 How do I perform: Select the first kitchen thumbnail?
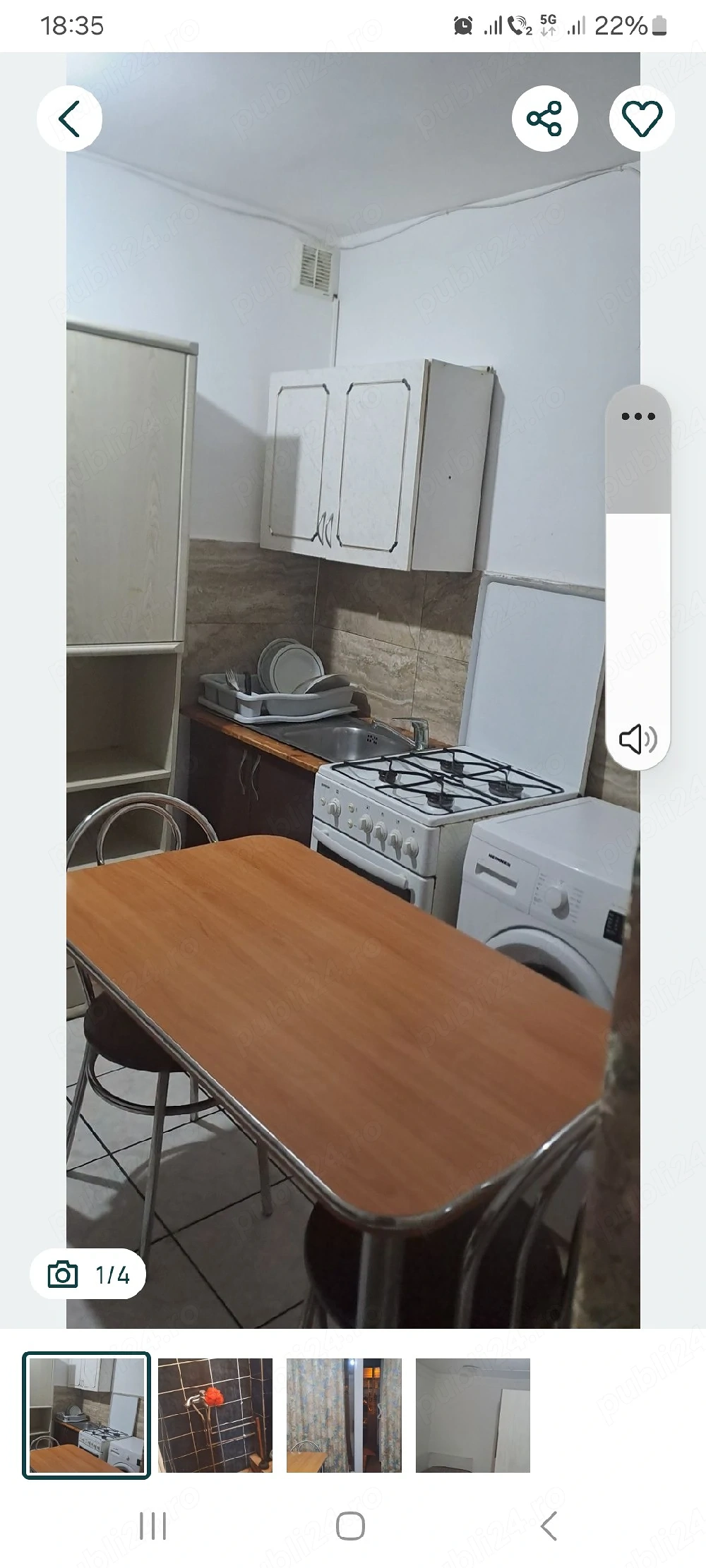click(86, 1415)
